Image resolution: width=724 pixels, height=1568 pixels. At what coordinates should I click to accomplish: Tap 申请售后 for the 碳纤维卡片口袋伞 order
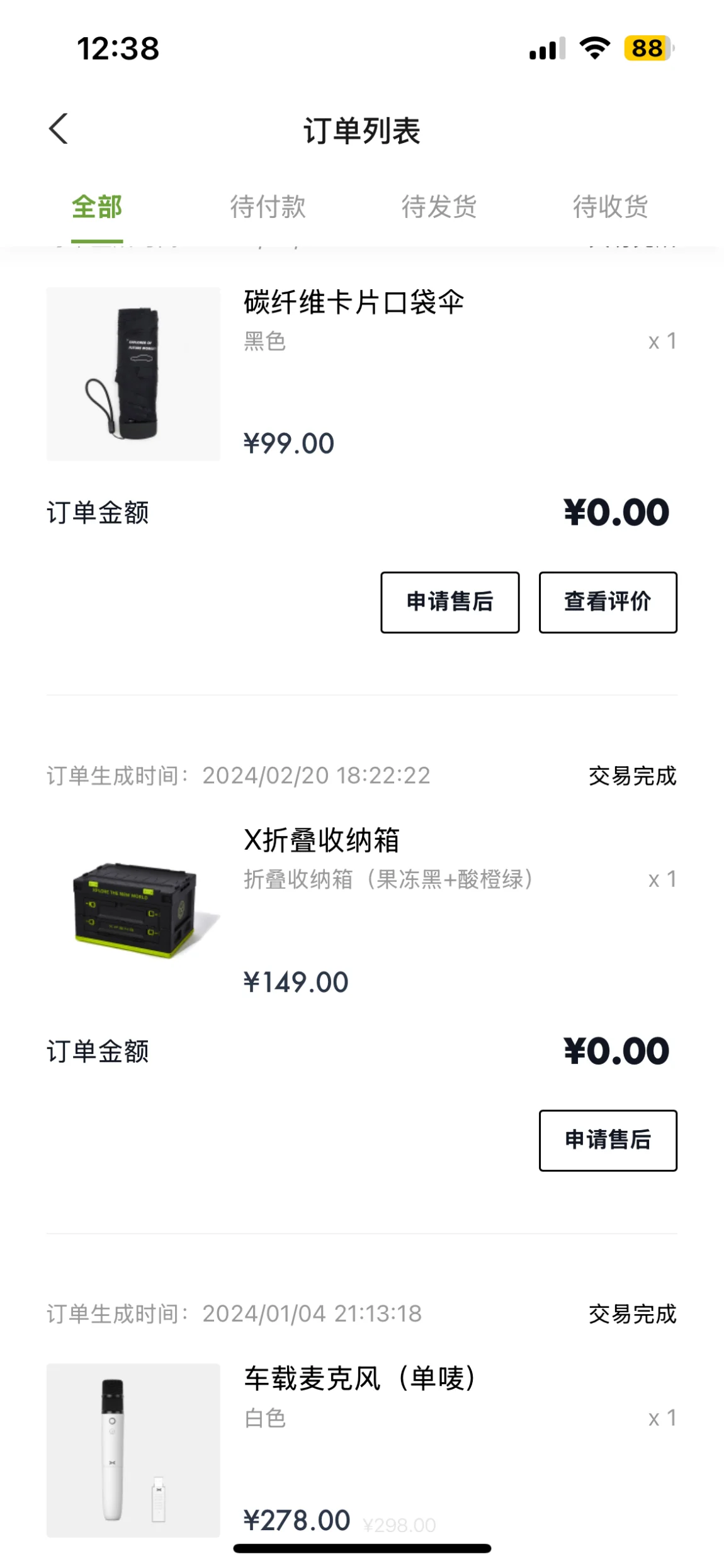coord(450,602)
